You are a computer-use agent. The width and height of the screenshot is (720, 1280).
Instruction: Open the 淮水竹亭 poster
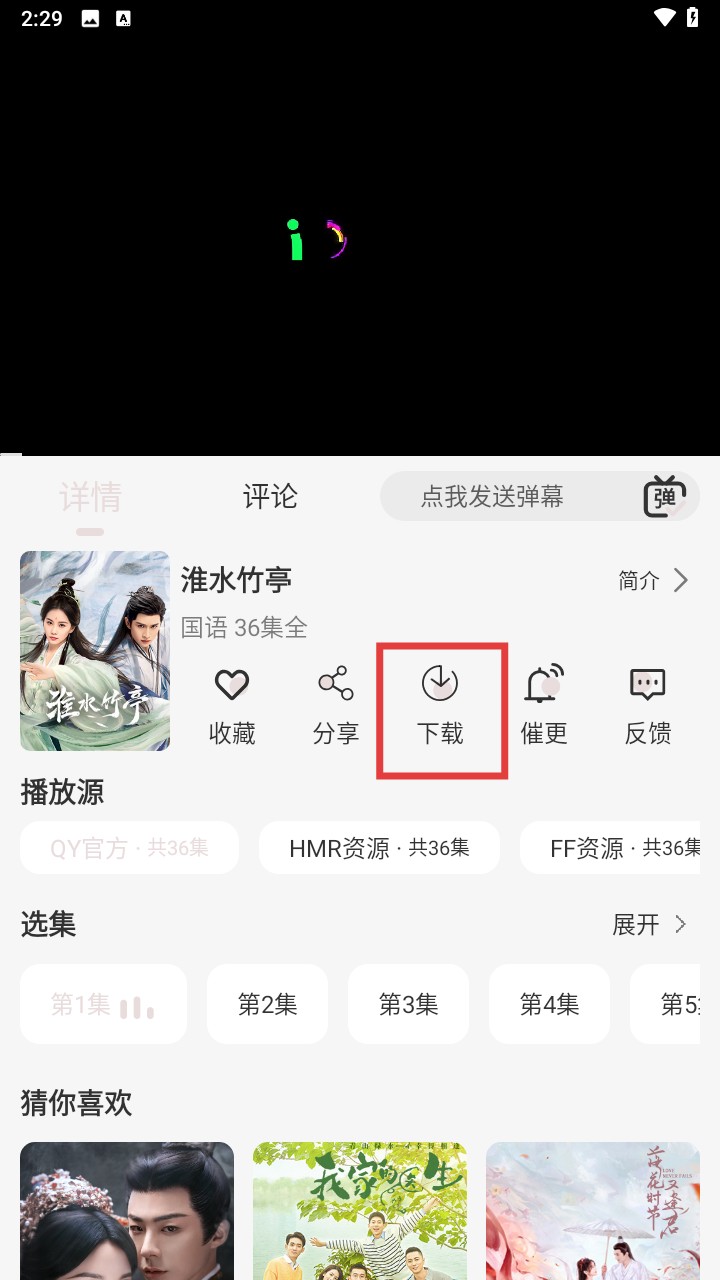pyautogui.click(x=95, y=650)
